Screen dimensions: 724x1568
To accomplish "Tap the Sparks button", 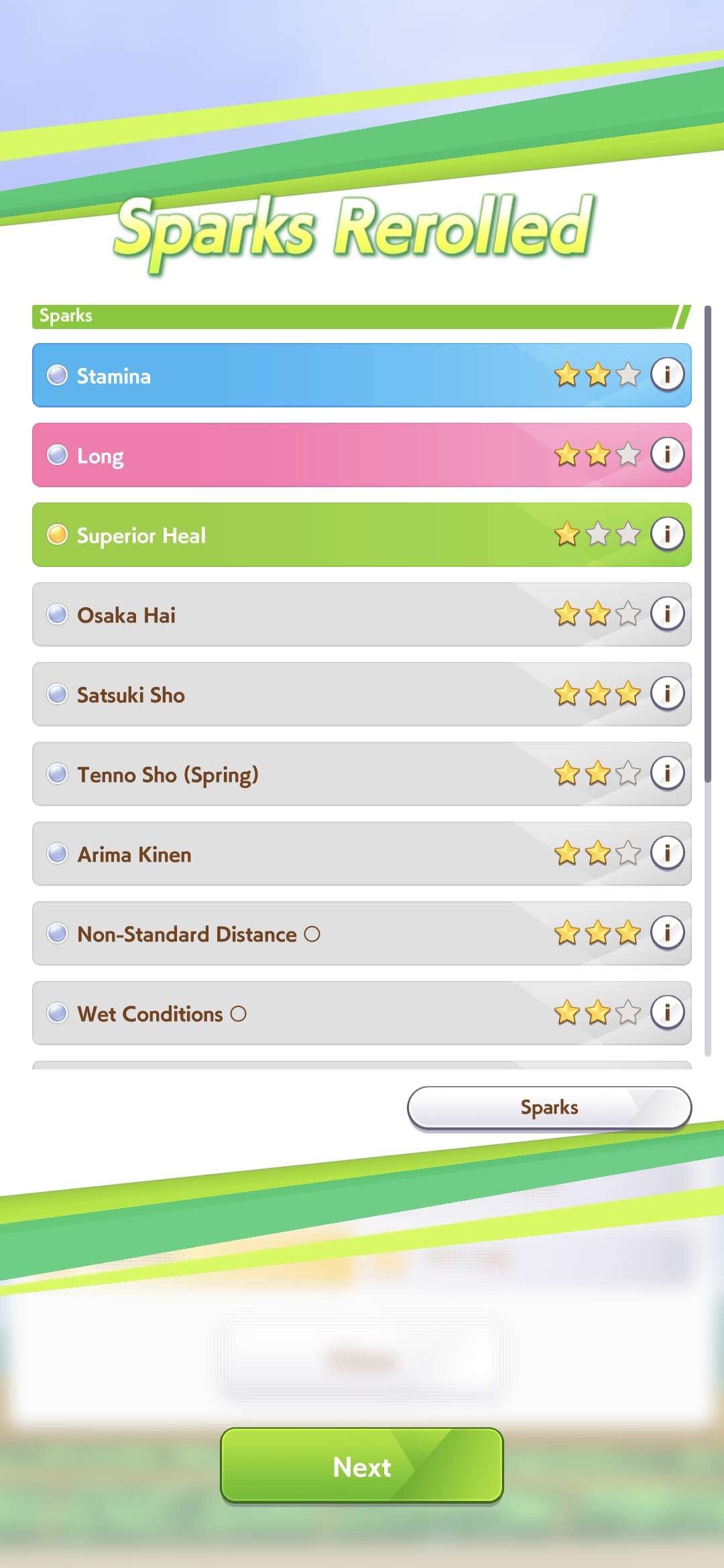I will (549, 1108).
